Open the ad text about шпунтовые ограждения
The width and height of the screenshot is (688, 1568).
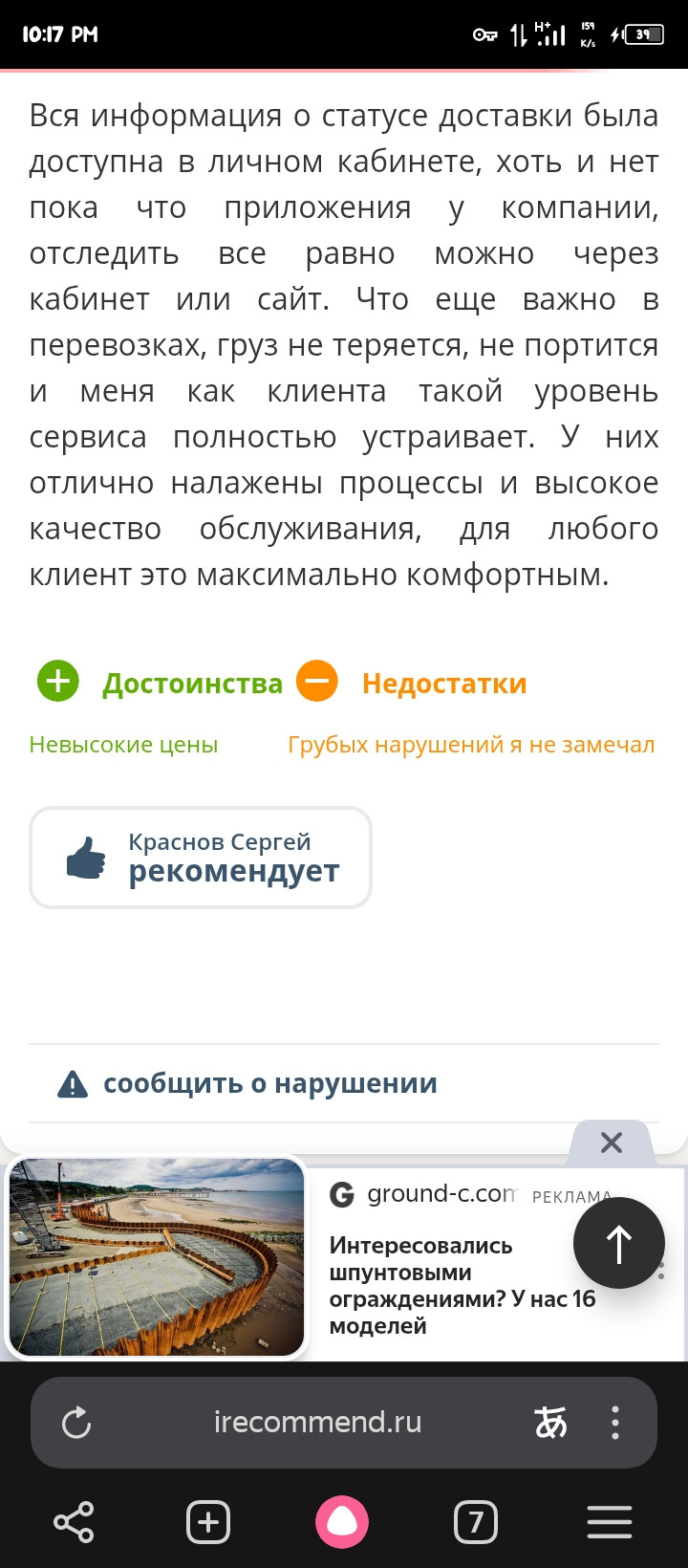pos(462,1285)
